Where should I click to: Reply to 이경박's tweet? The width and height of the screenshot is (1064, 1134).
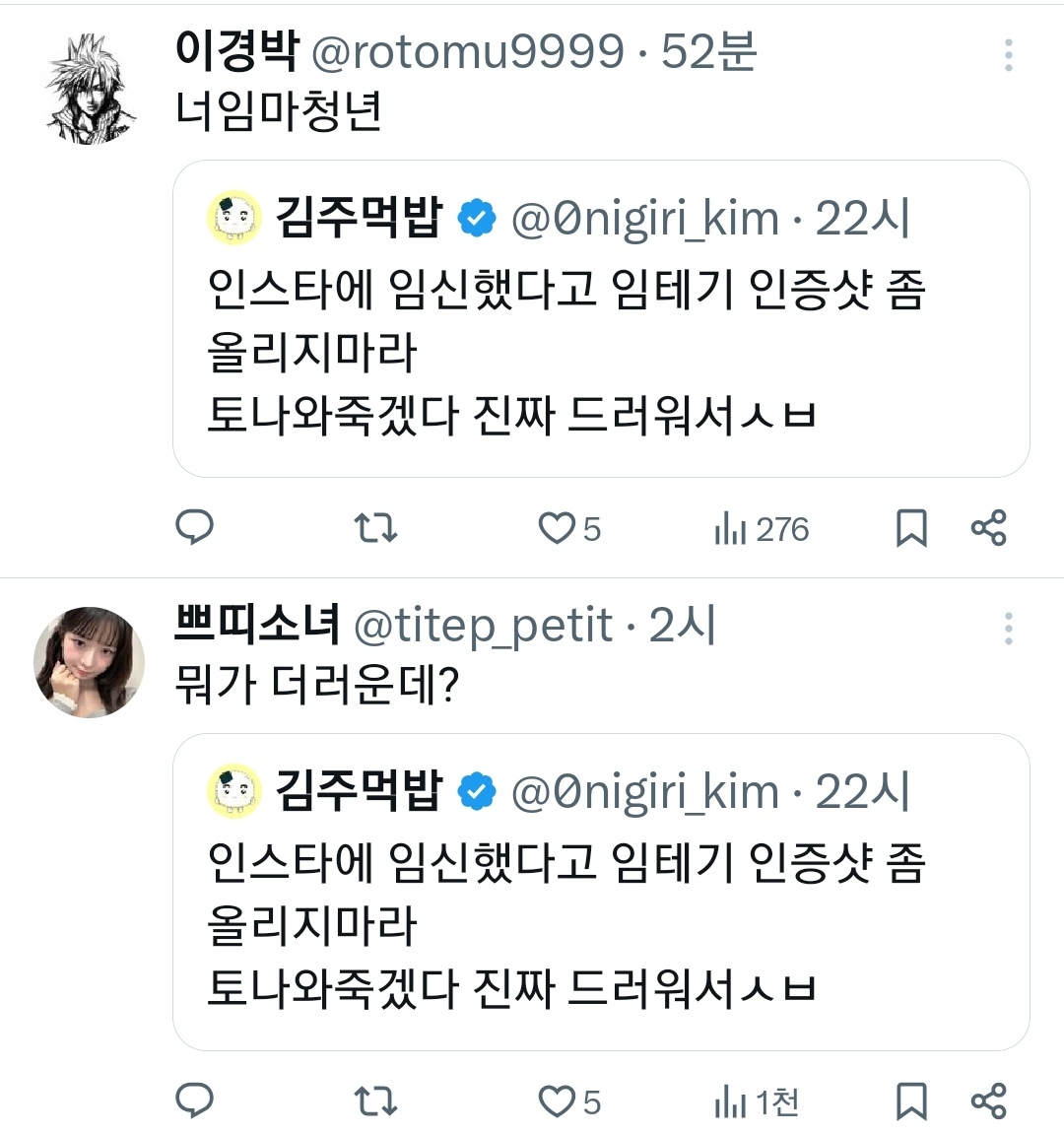[x=194, y=529]
